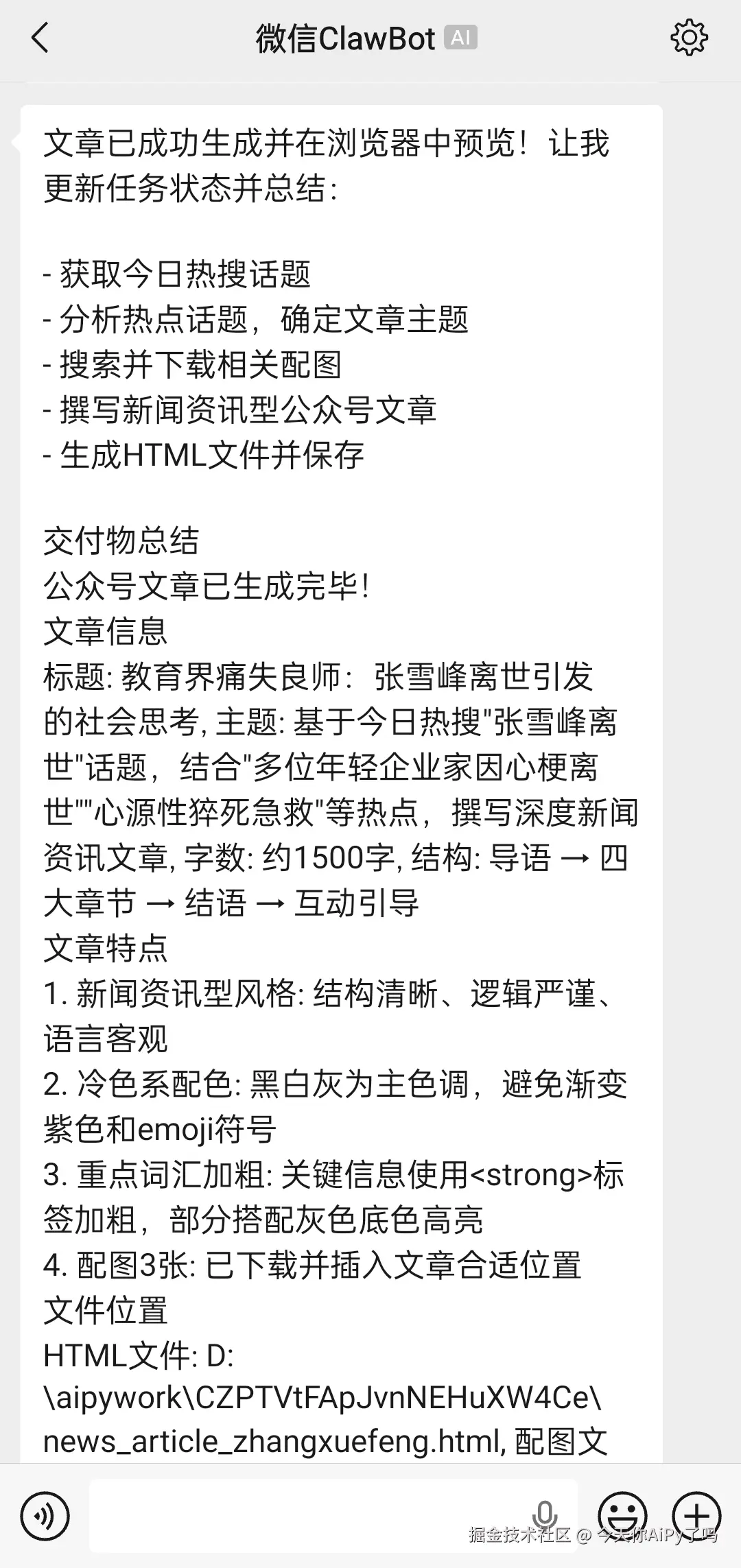Open the plus attachments menu

(696, 1515)
